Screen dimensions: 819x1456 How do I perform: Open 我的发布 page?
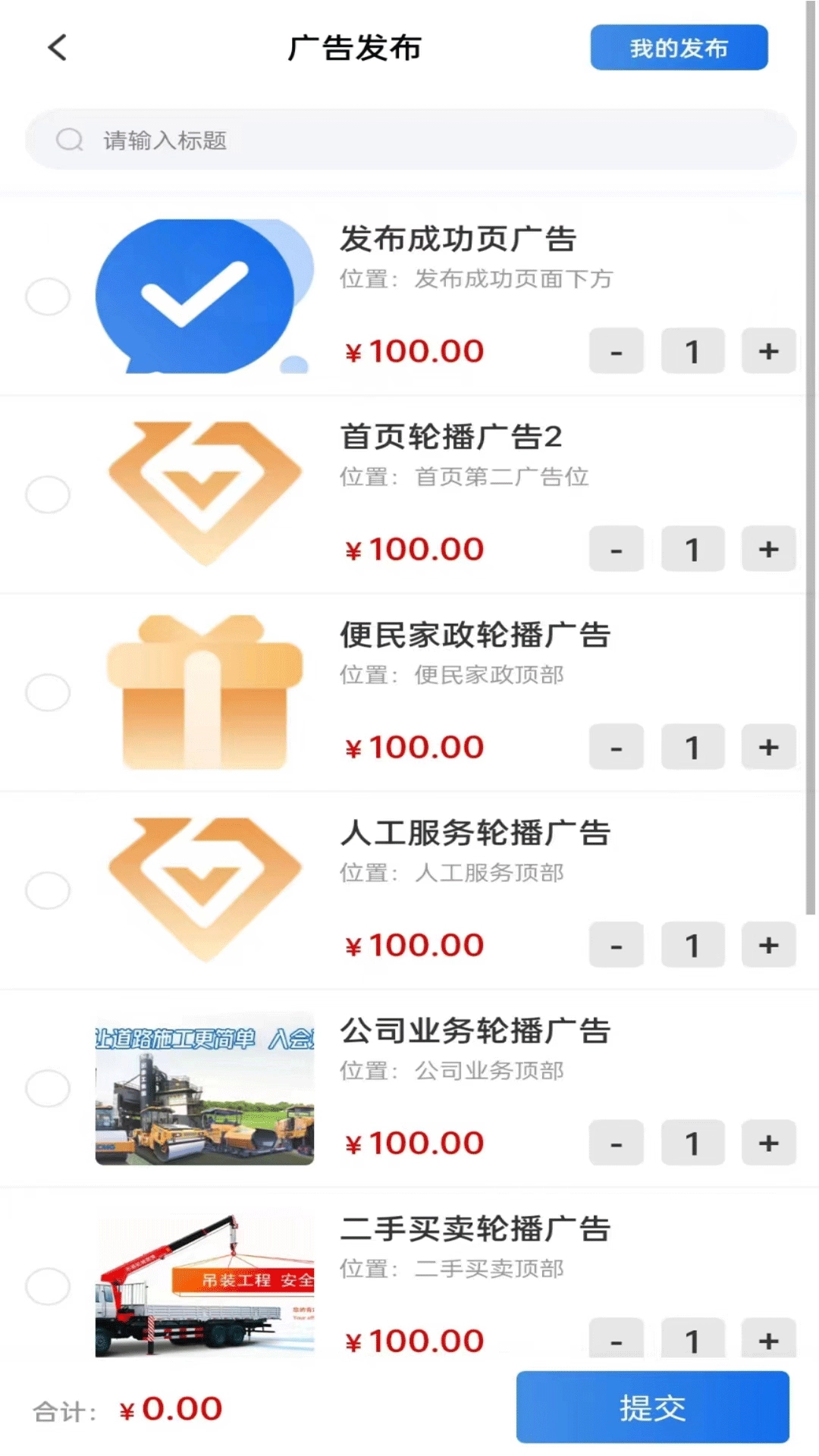tap(679, 47)
